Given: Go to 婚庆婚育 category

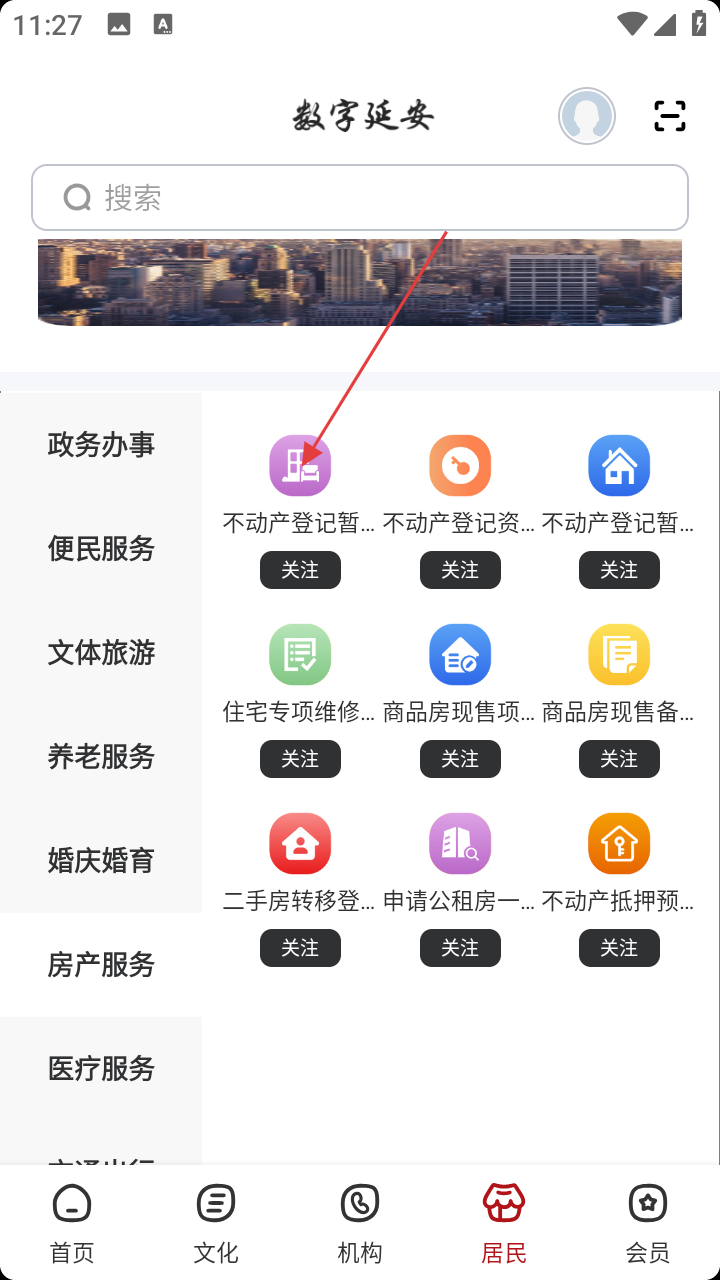Looking at the screenshot, I should 101,860.
